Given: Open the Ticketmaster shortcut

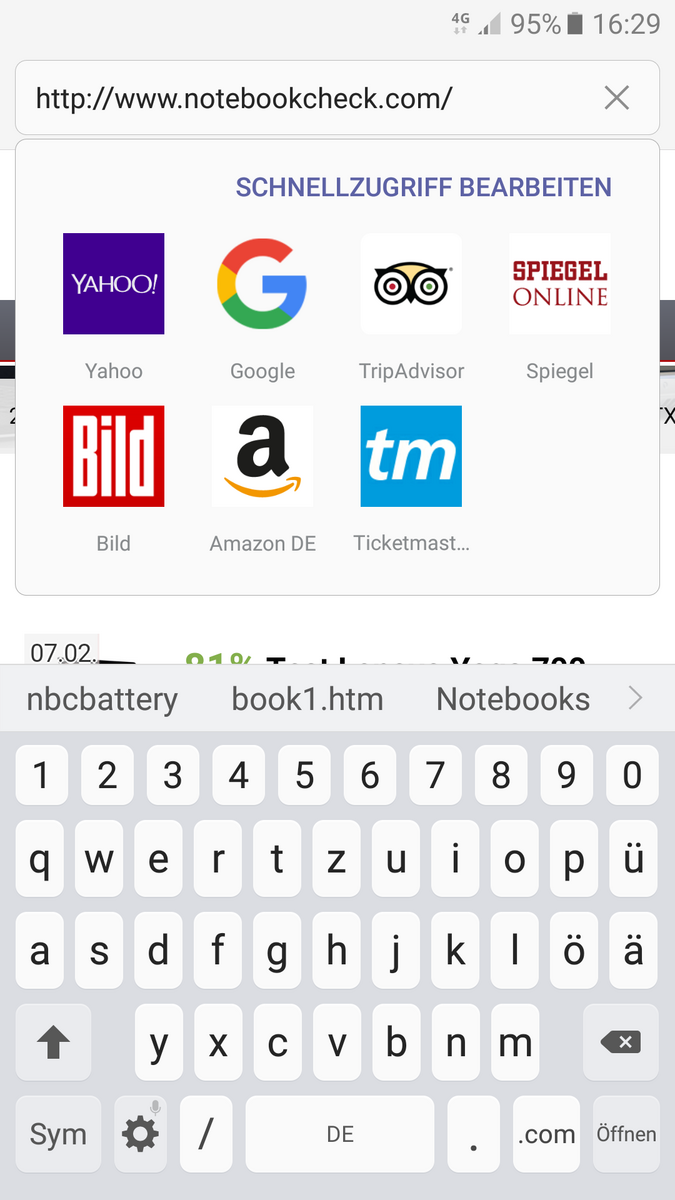Looking at the screenshot, I should click(x=411, y=456).
